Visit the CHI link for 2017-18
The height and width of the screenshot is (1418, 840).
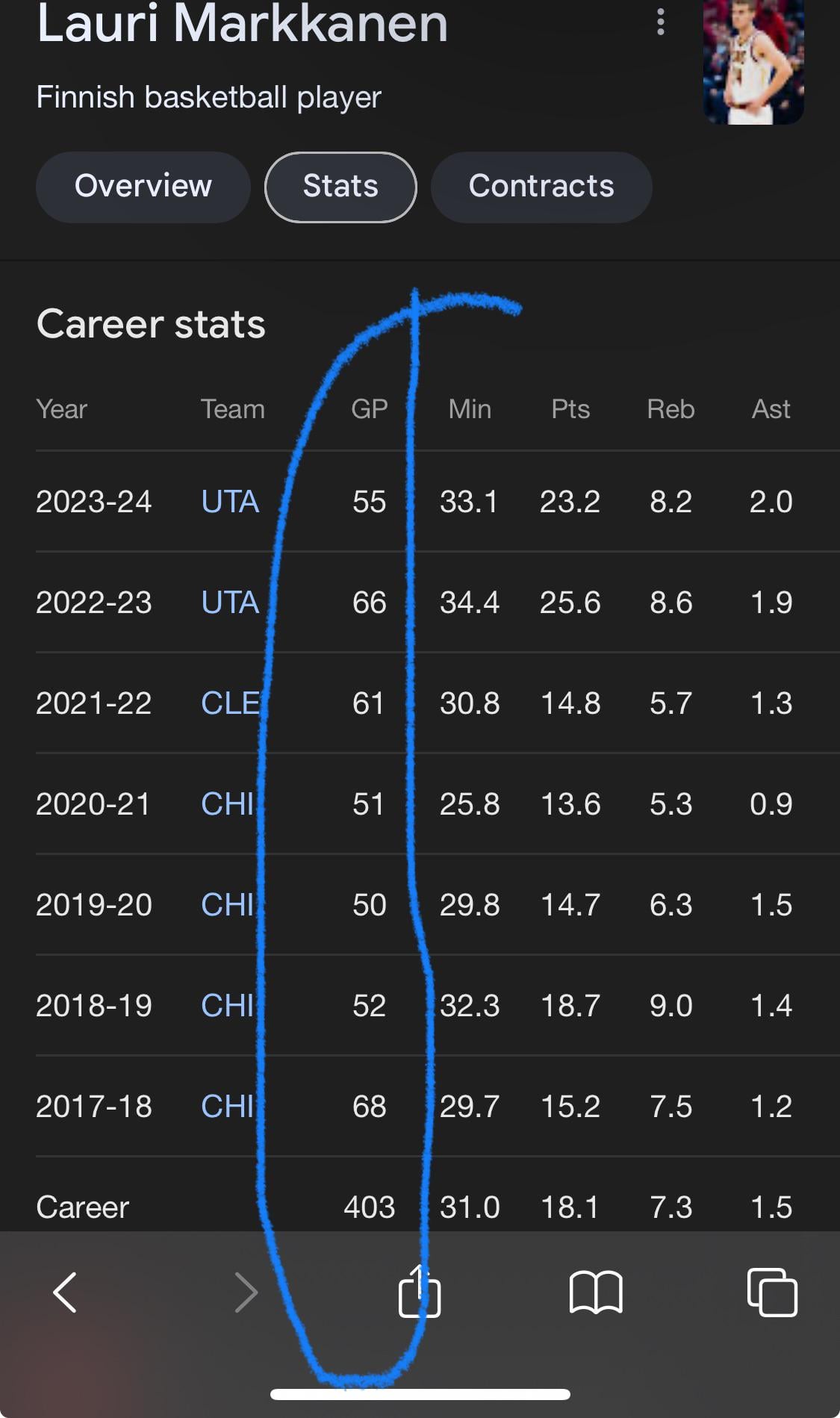228,1107
